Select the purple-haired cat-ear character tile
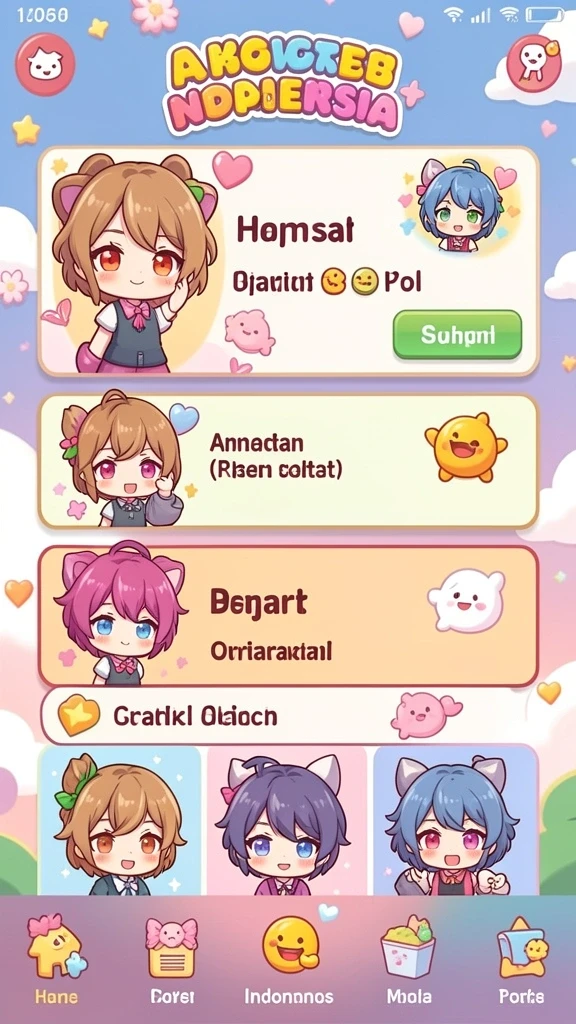 click(287, 820)
